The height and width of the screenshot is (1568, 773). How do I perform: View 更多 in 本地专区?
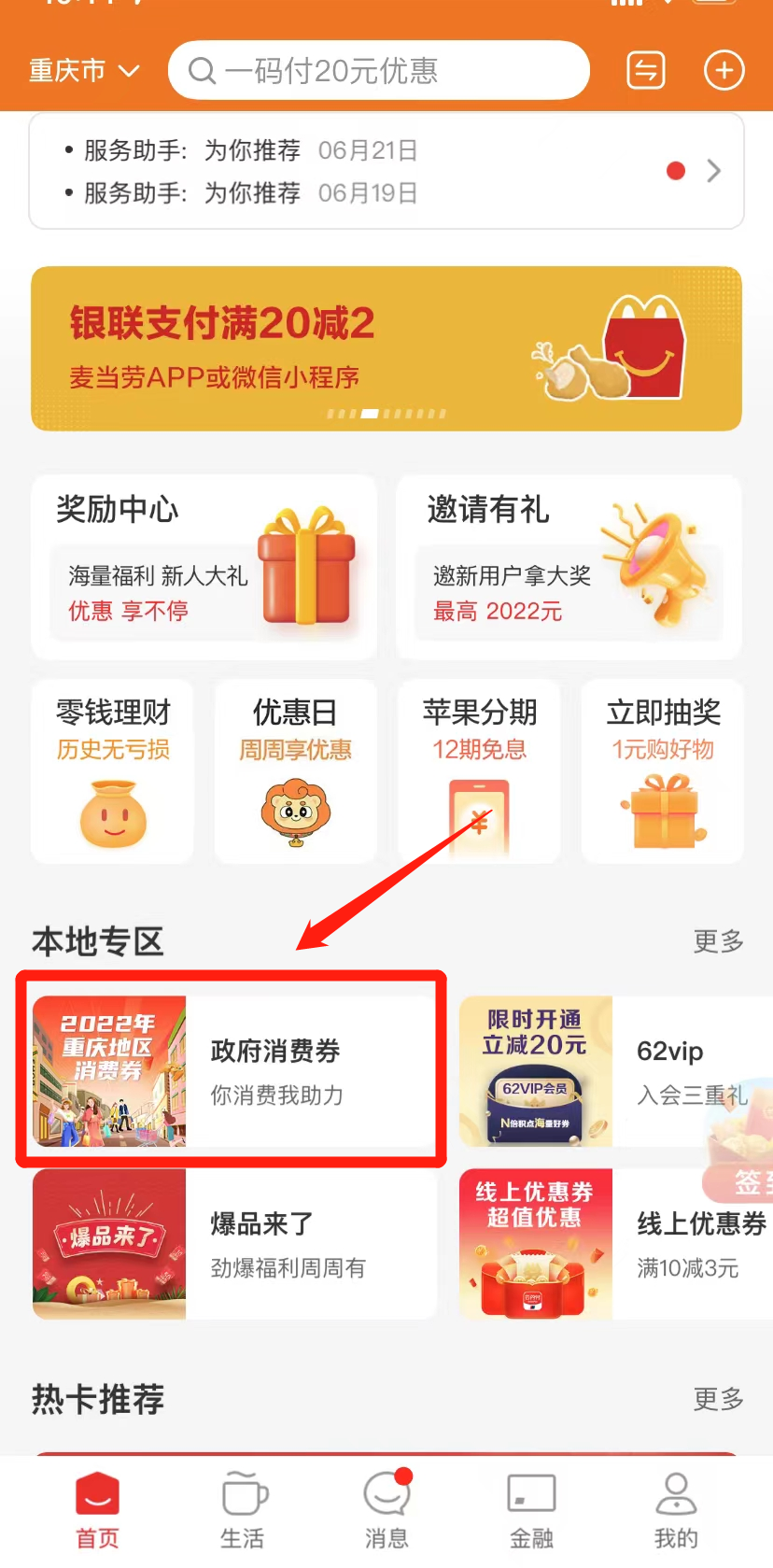click(x=718, y=941)
